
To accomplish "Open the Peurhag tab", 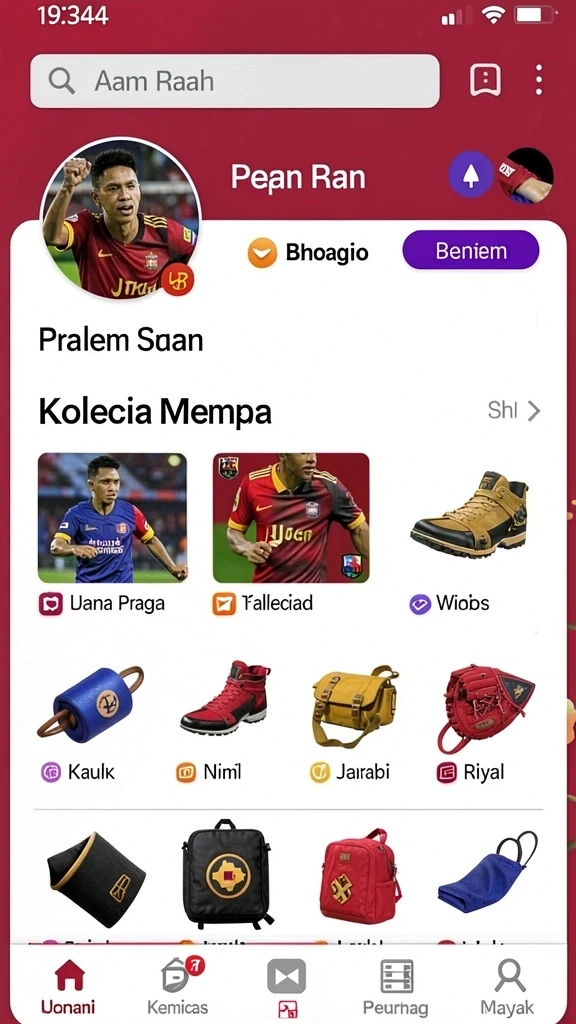I will 397,988.
